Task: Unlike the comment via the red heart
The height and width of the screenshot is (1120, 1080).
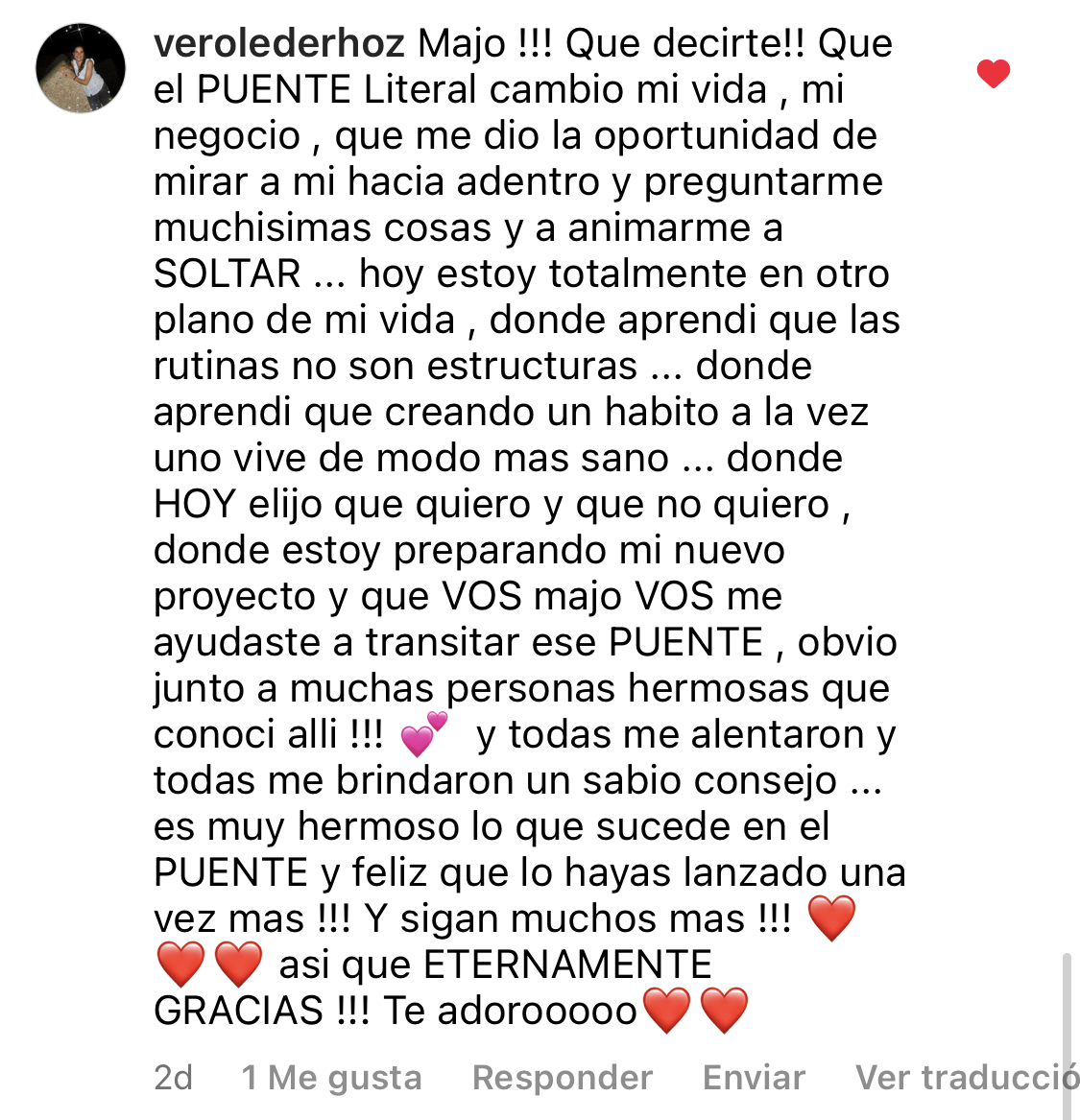Action: tap(994, 73)
